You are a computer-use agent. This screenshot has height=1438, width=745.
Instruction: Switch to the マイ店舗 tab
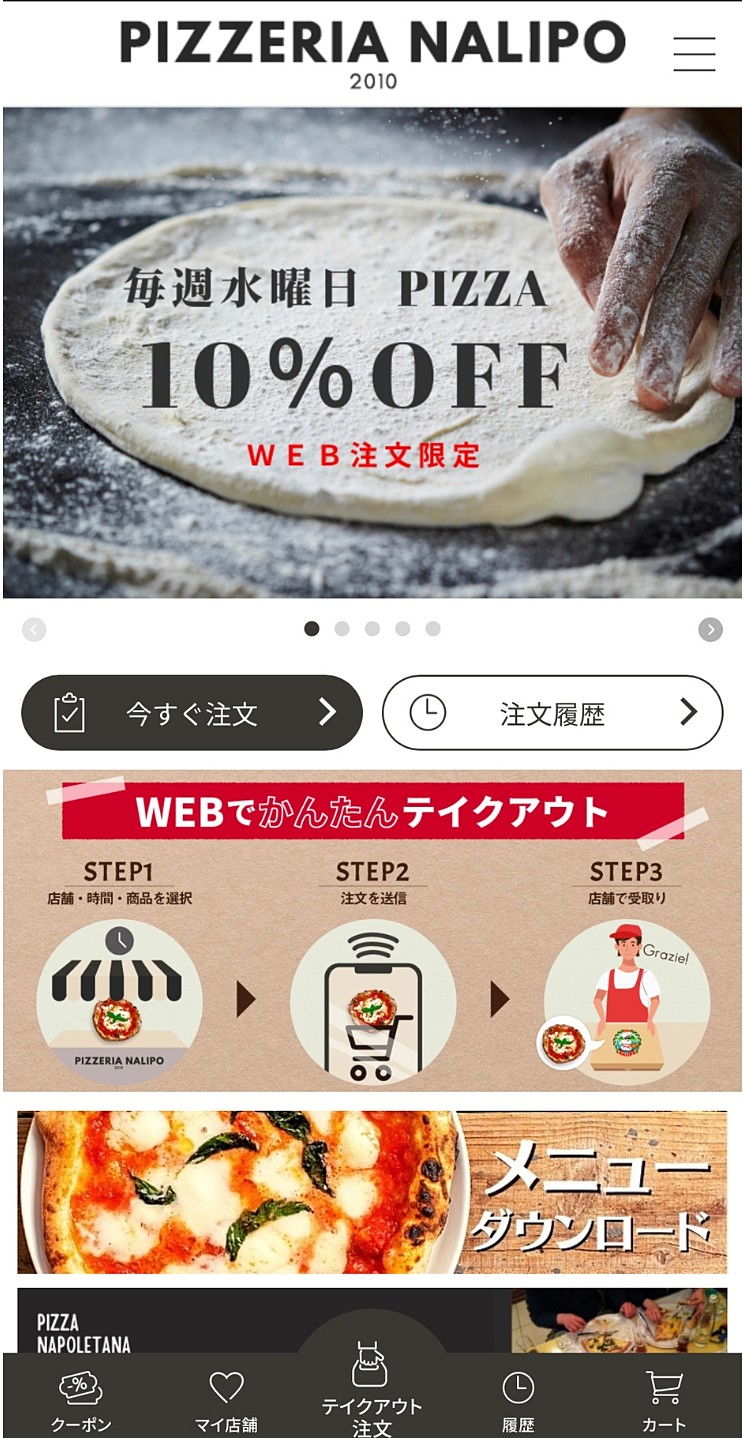(x=226, y=1400)
